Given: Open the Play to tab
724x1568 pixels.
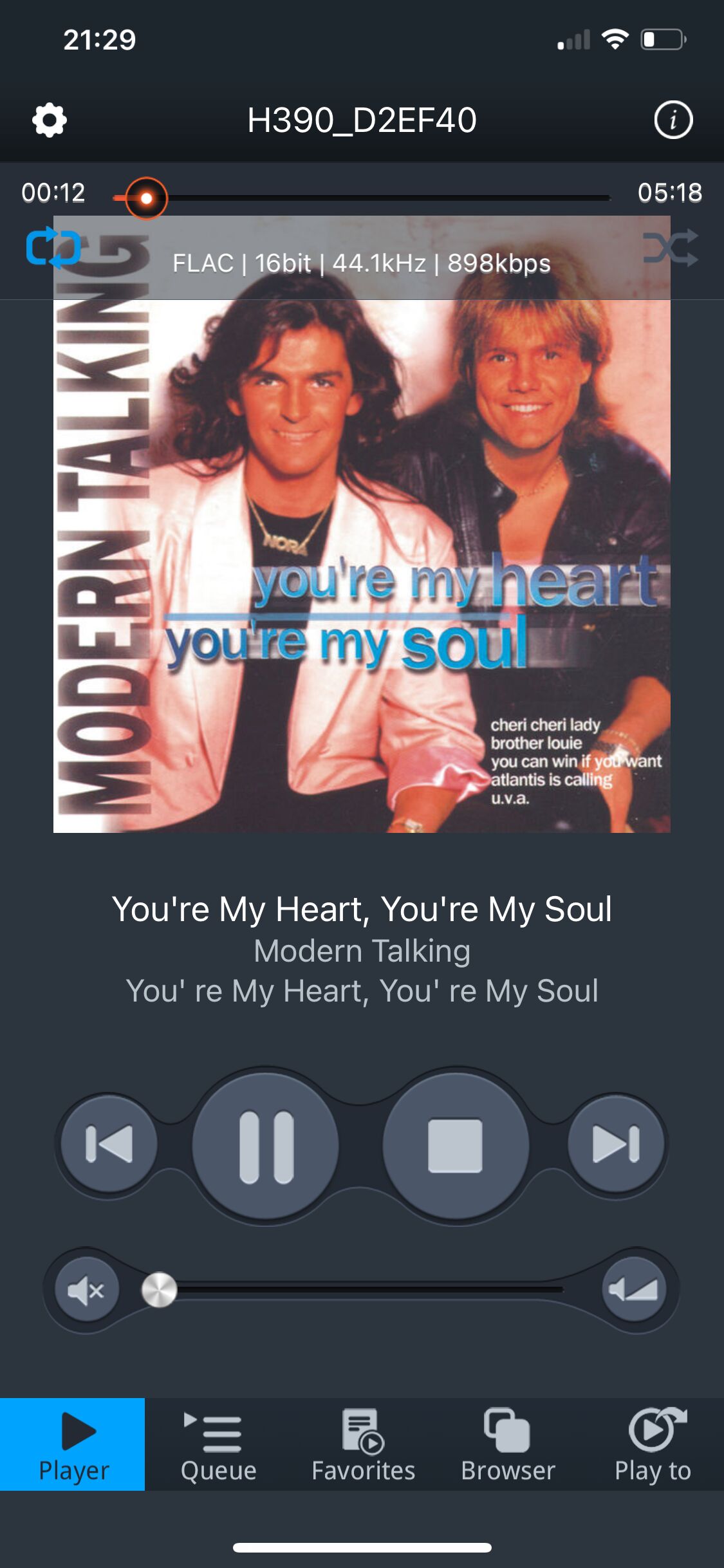Looking at the screenshot, I should click(x=653, y=1445).
